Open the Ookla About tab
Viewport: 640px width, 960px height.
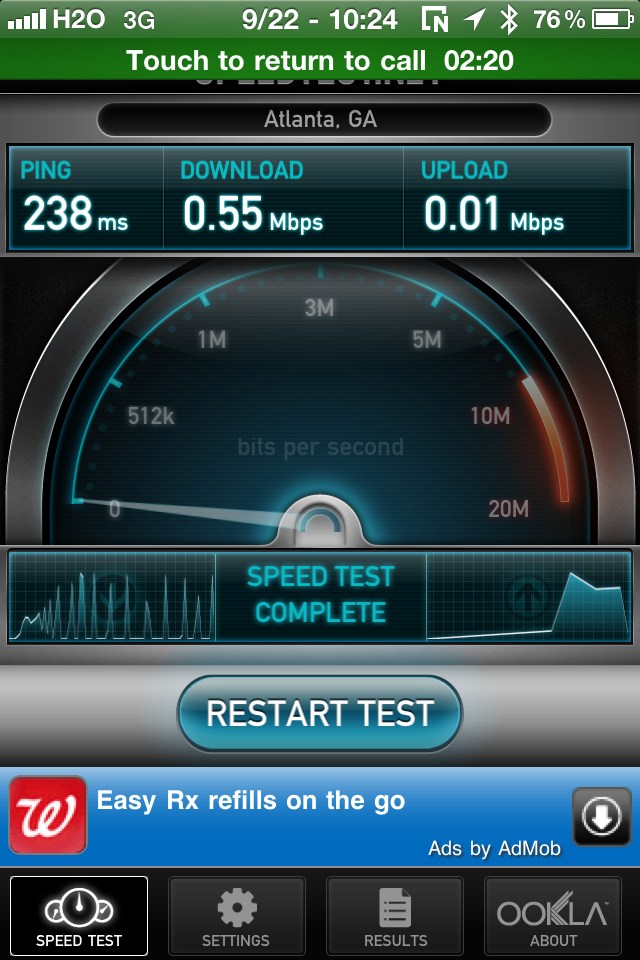pyautogui.click(x=553, y=917)
